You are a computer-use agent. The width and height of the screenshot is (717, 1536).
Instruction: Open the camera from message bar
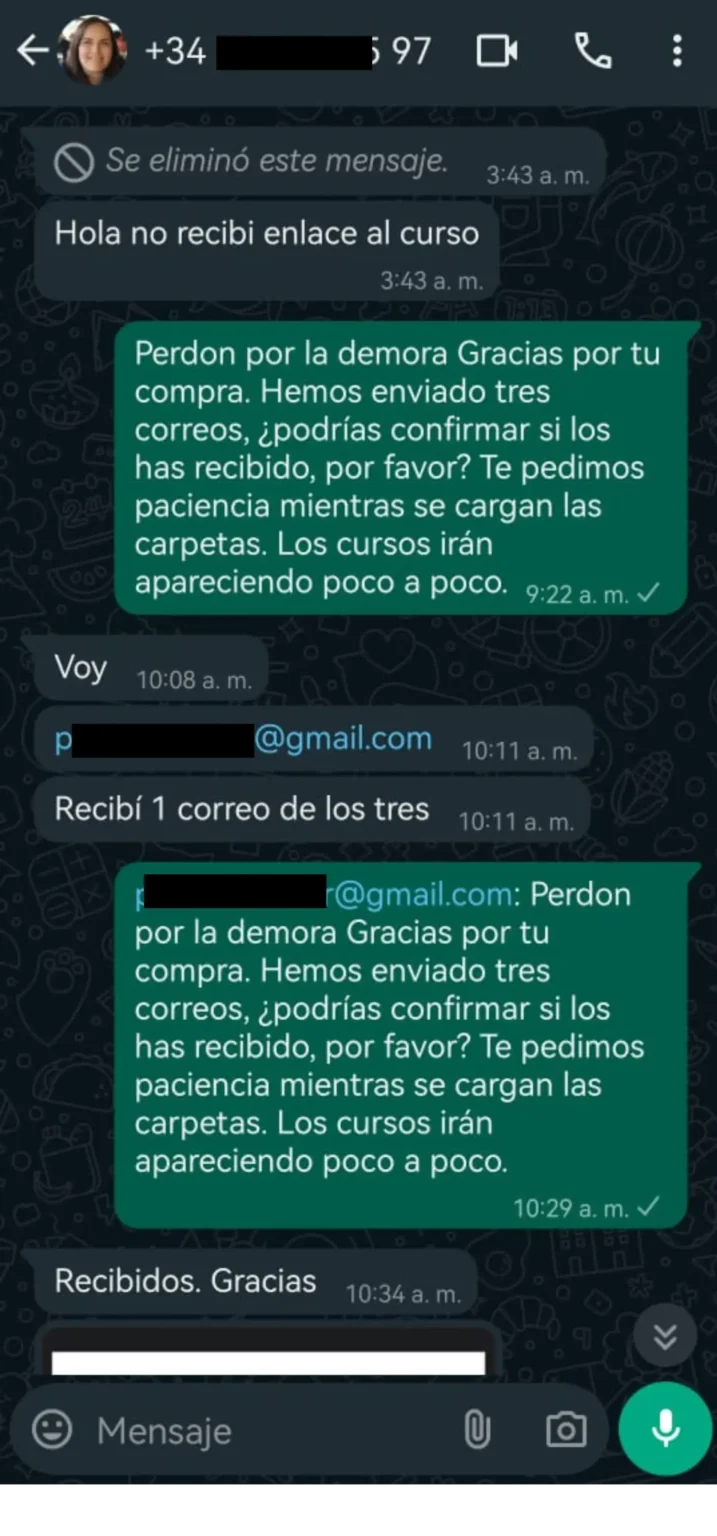click(566, 1431)
